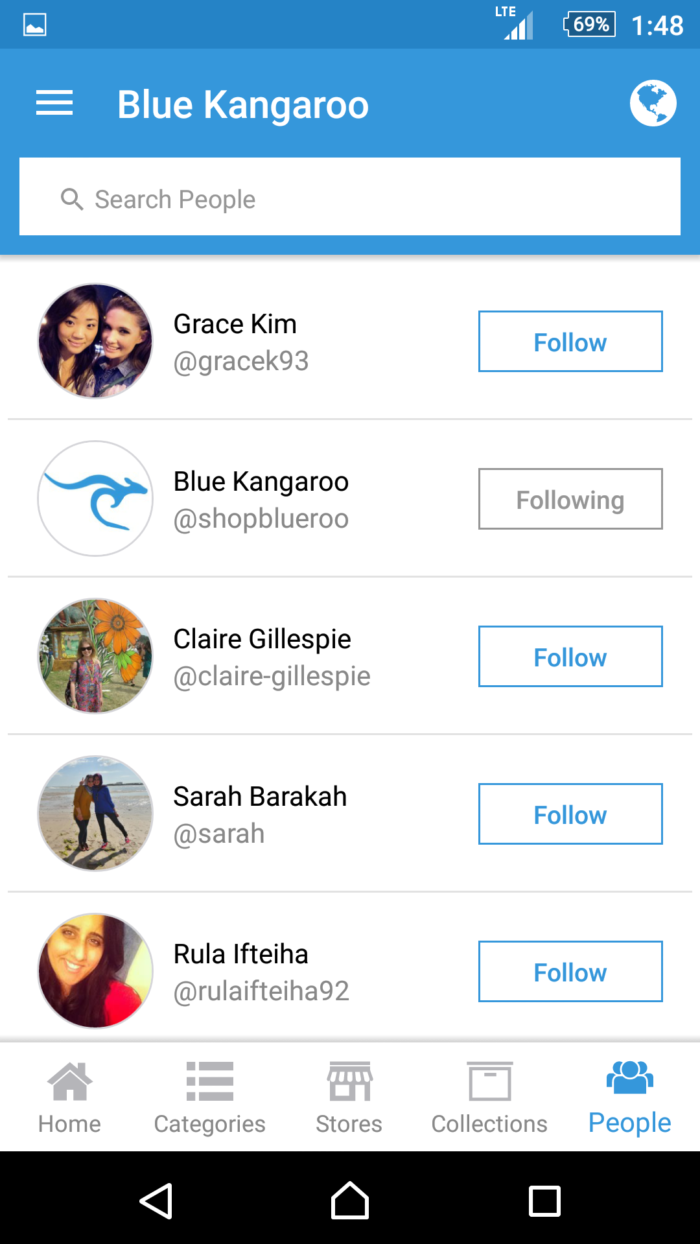
Task: Unfollow Blue Kangaroo via the Following button
Action: pyautogui.click(x=570, y=499)
